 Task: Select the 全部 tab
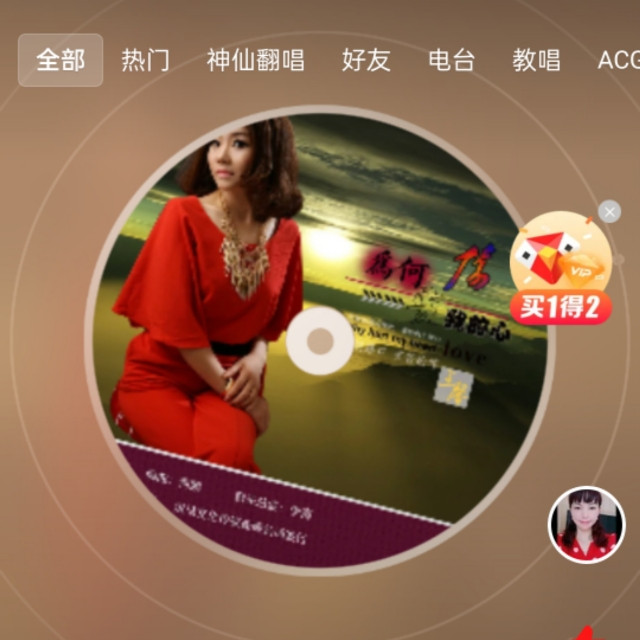coord(60,60)
